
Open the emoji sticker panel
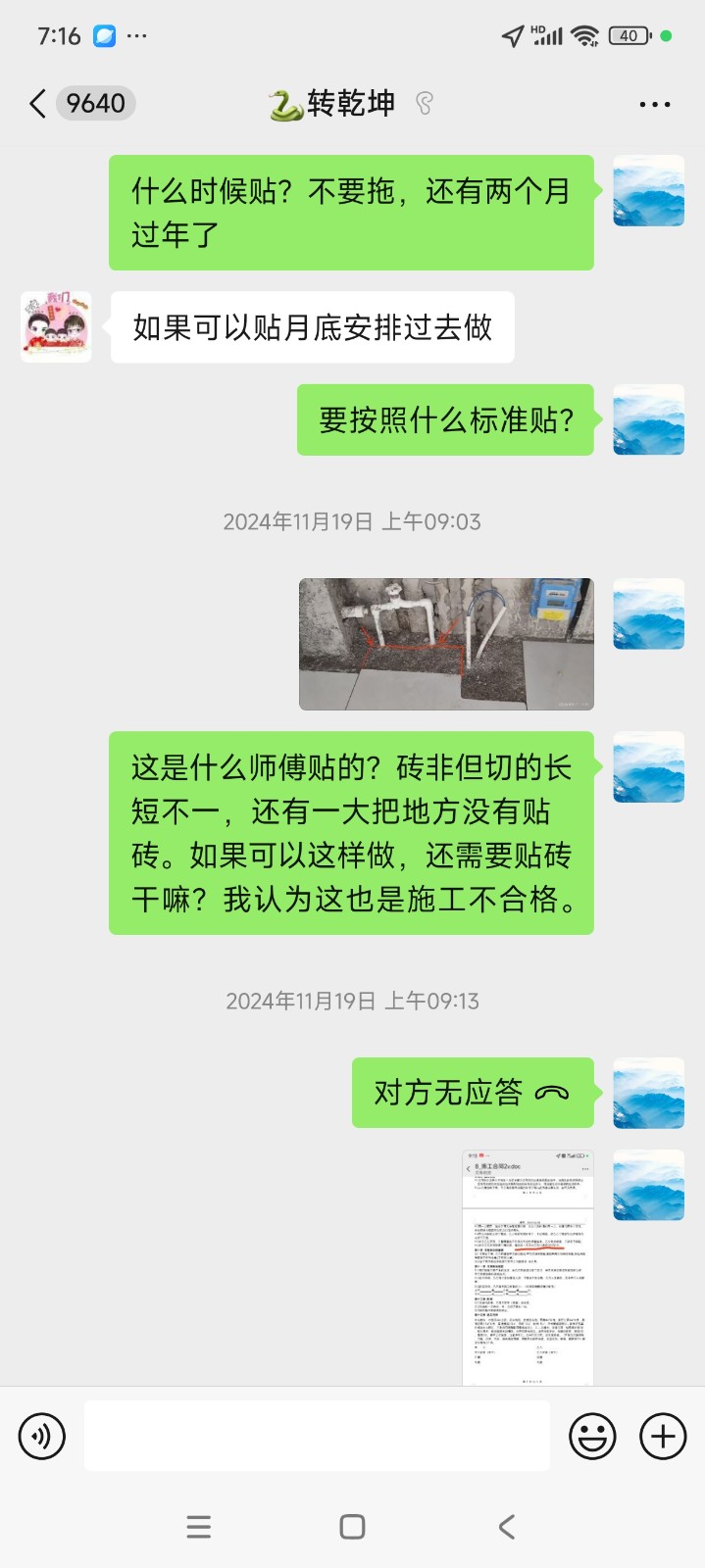pos(592,1437)
